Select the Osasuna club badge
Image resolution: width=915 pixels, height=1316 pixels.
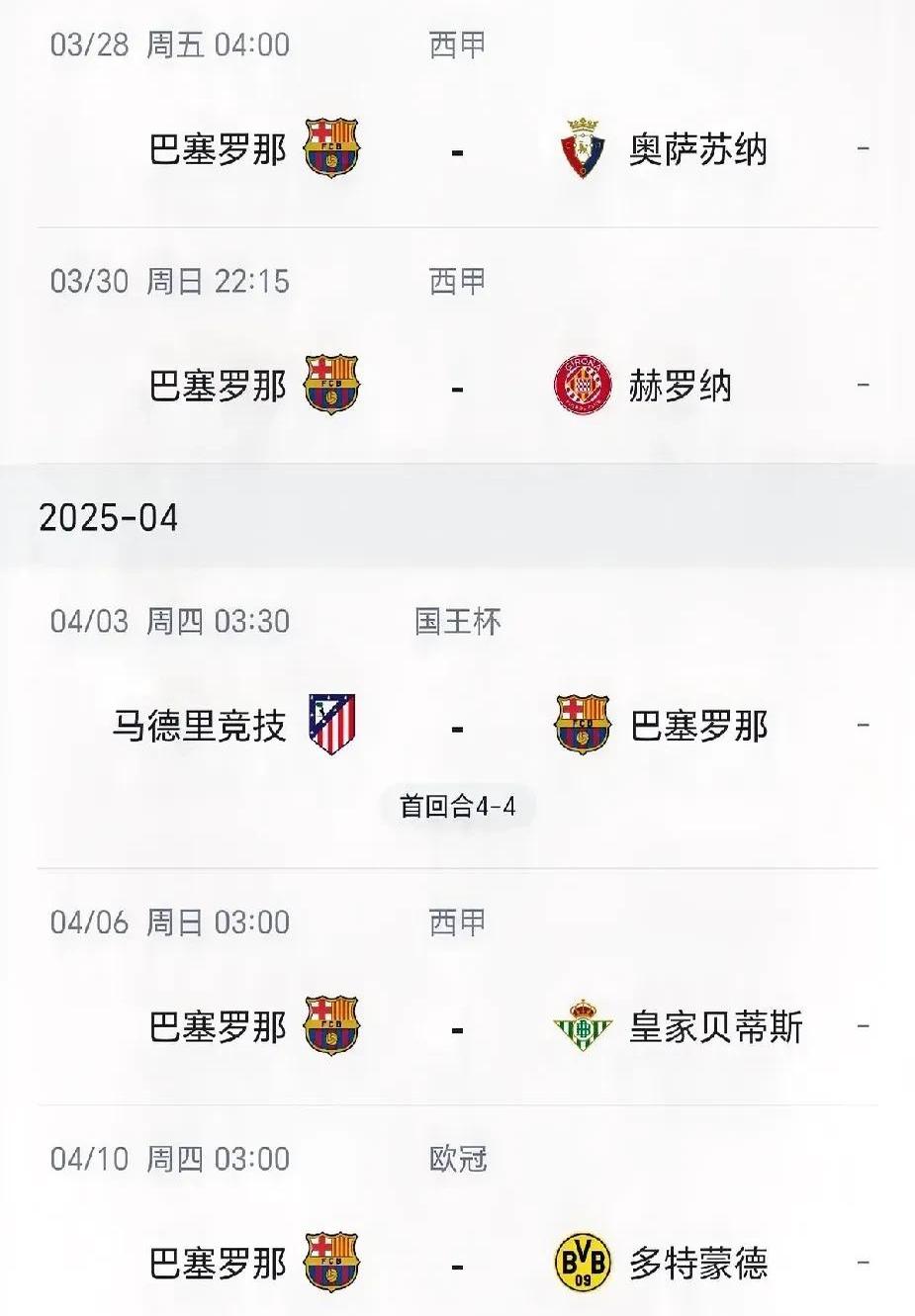pos(585,147)
